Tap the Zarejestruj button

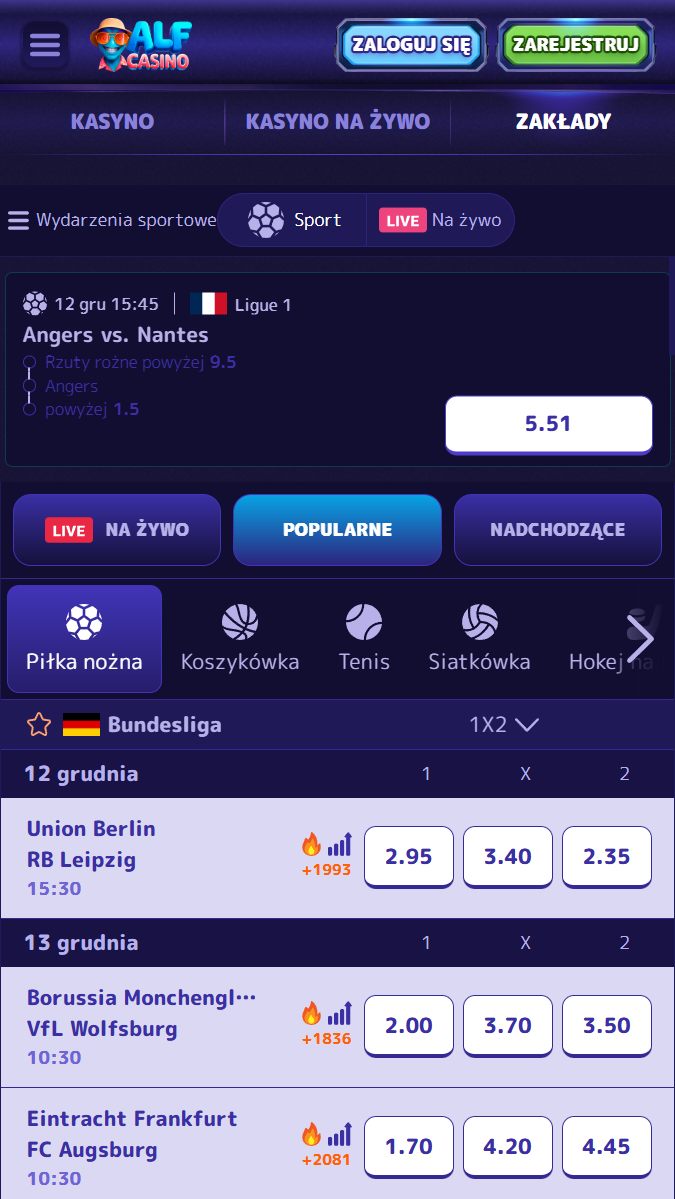[x=575, y=45]
